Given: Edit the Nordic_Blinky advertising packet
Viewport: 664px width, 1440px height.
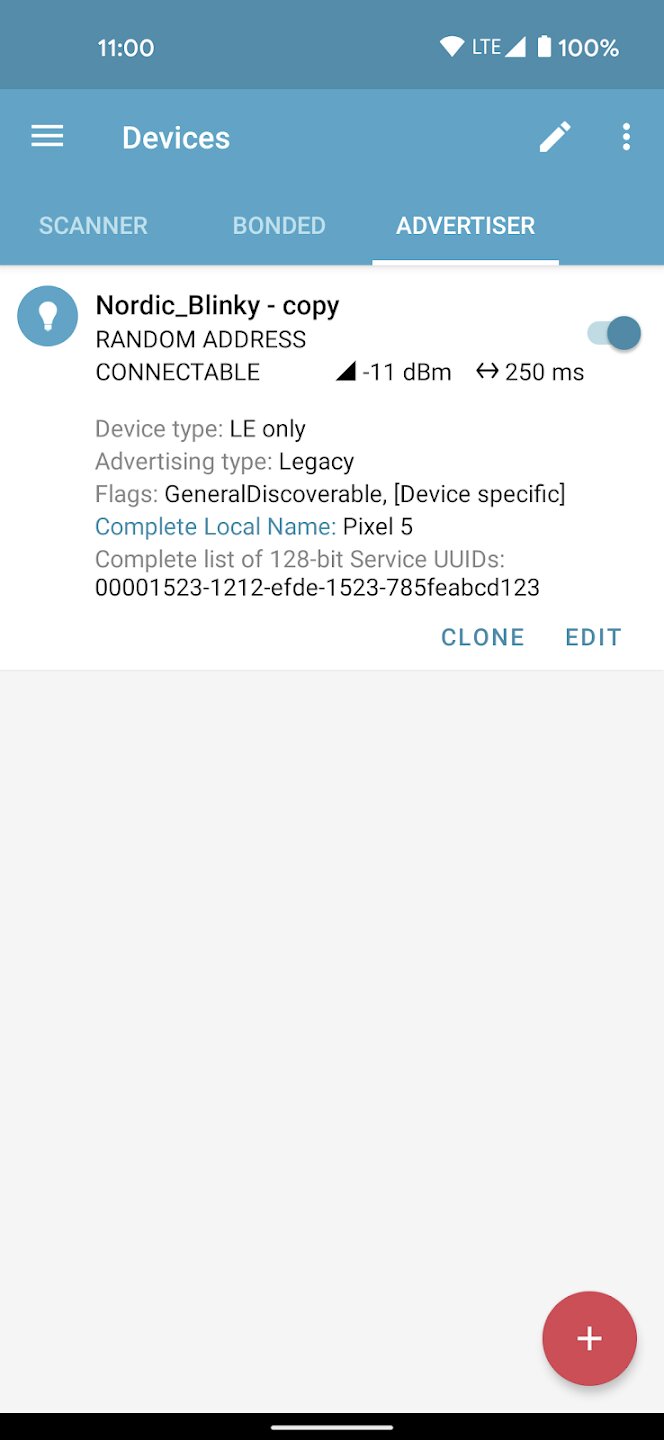Looking at the screenshot, I should coord(593,637).
